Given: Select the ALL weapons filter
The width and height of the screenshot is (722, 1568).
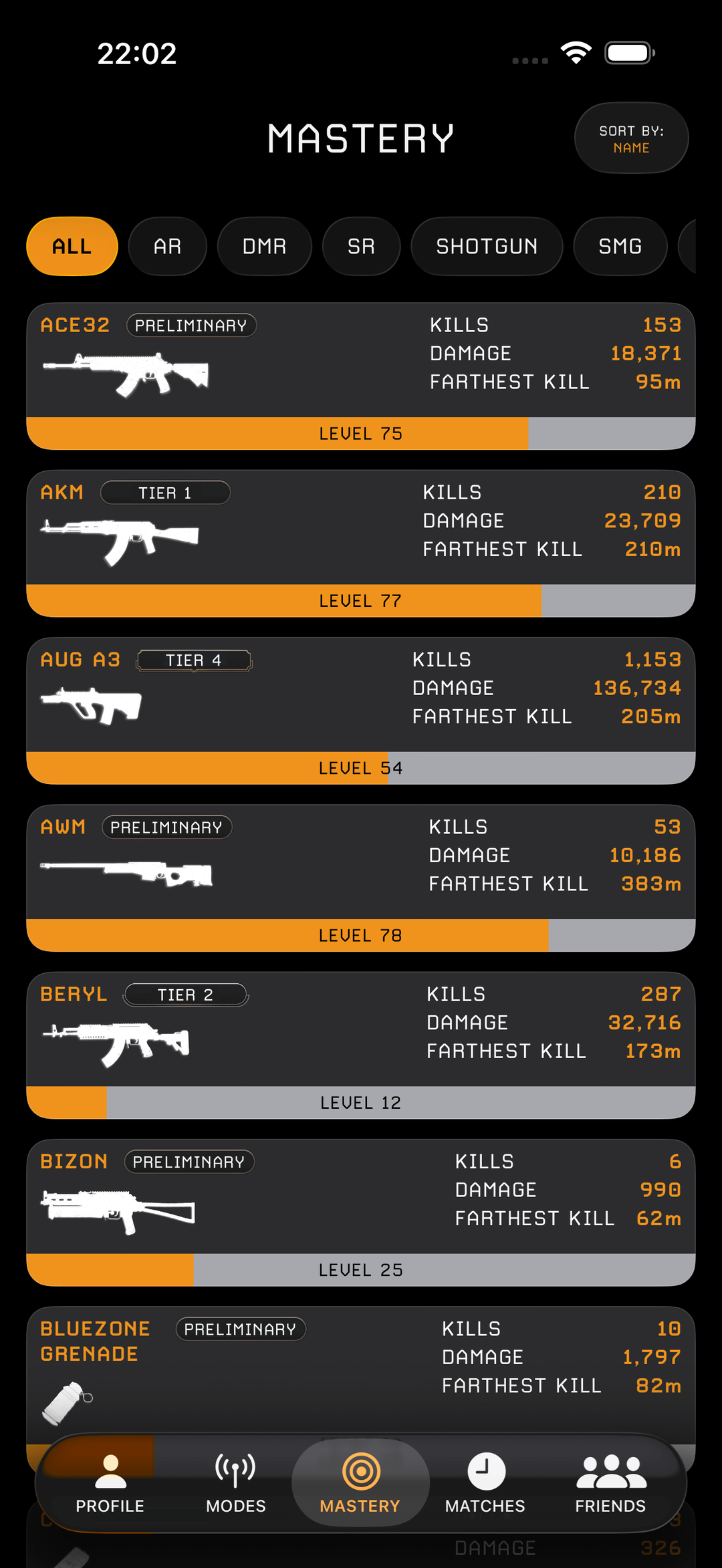Looking at the screenshot, I should point(72,247).
